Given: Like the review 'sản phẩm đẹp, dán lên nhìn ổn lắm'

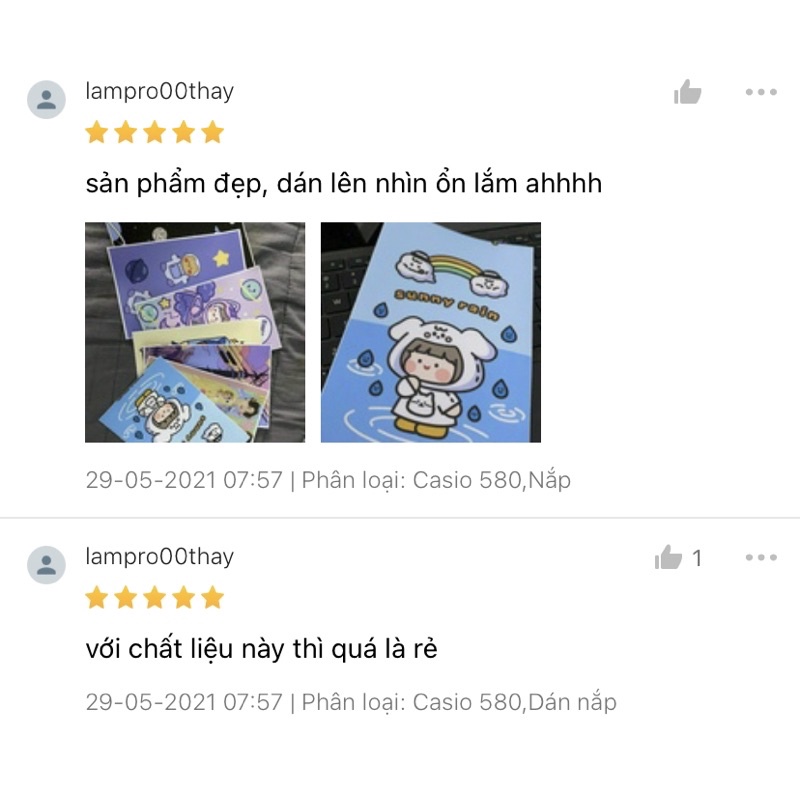Looking at the screenshot, I should 688,92.
